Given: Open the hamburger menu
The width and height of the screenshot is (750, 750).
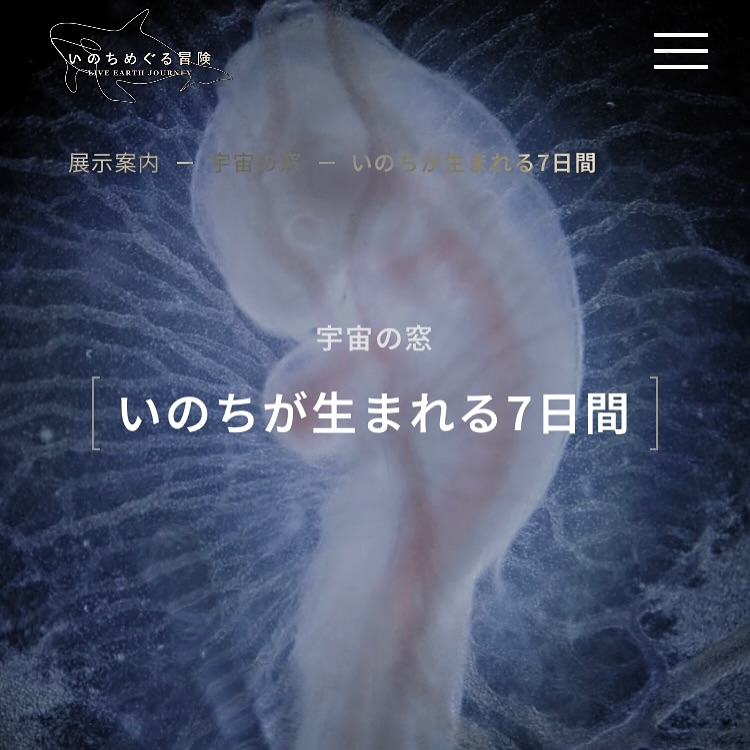Looking at the screenshot, I should pyautogui.click(x=681, y=51).
